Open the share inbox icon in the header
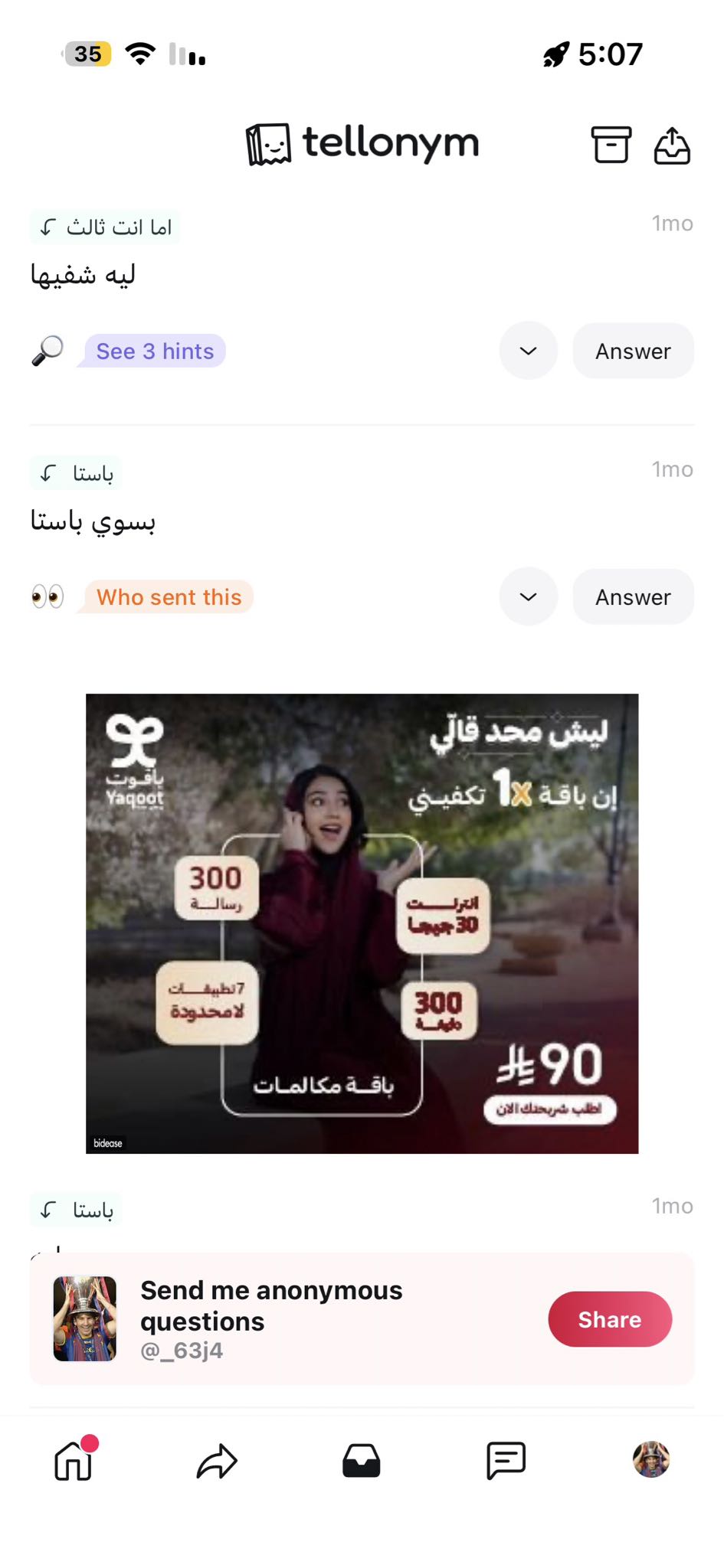The width and height of the screenshot is (724, 1568). point(672,145)
